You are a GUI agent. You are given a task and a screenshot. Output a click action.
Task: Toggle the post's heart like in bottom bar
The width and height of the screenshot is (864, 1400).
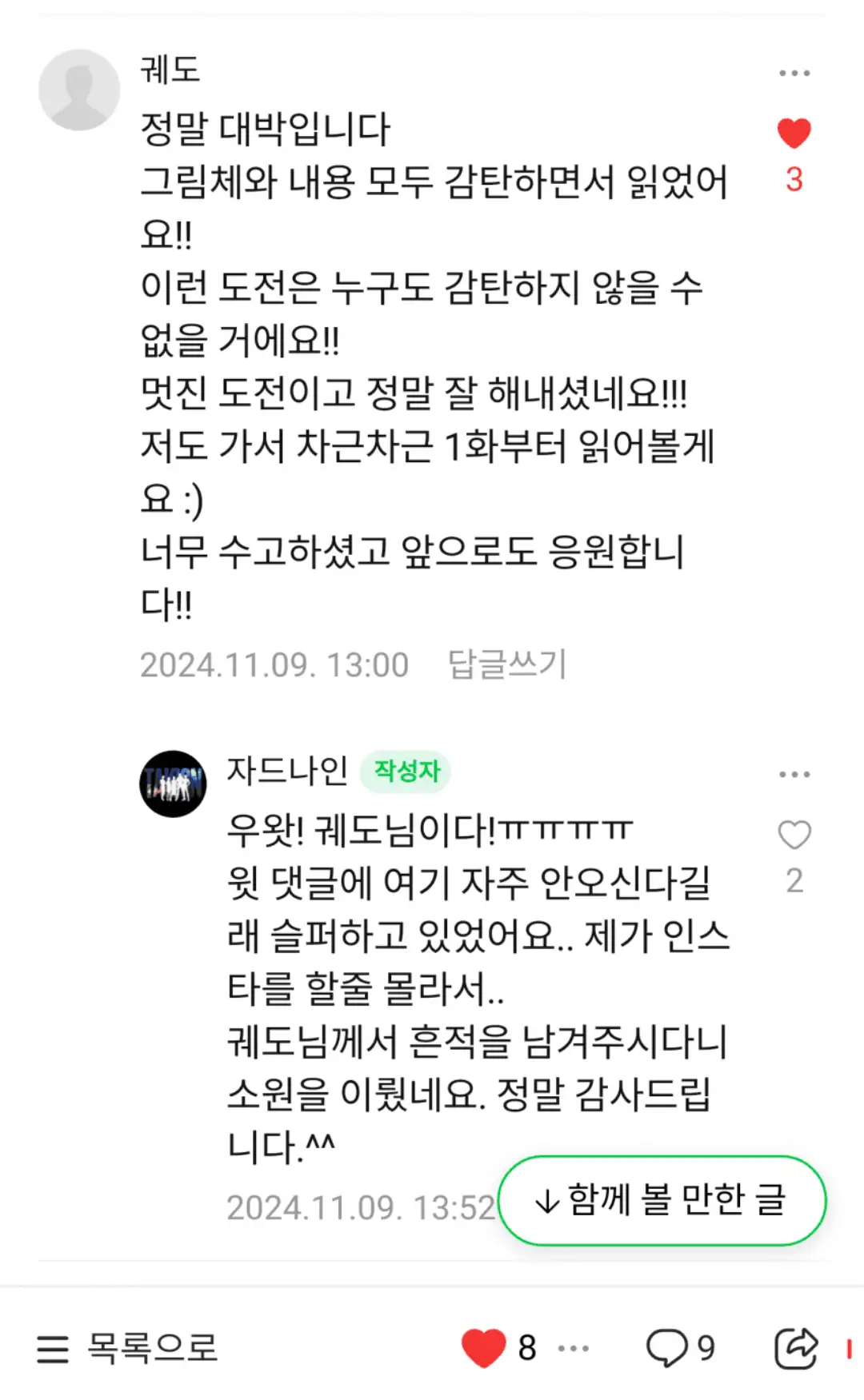tap(483, 1348)
